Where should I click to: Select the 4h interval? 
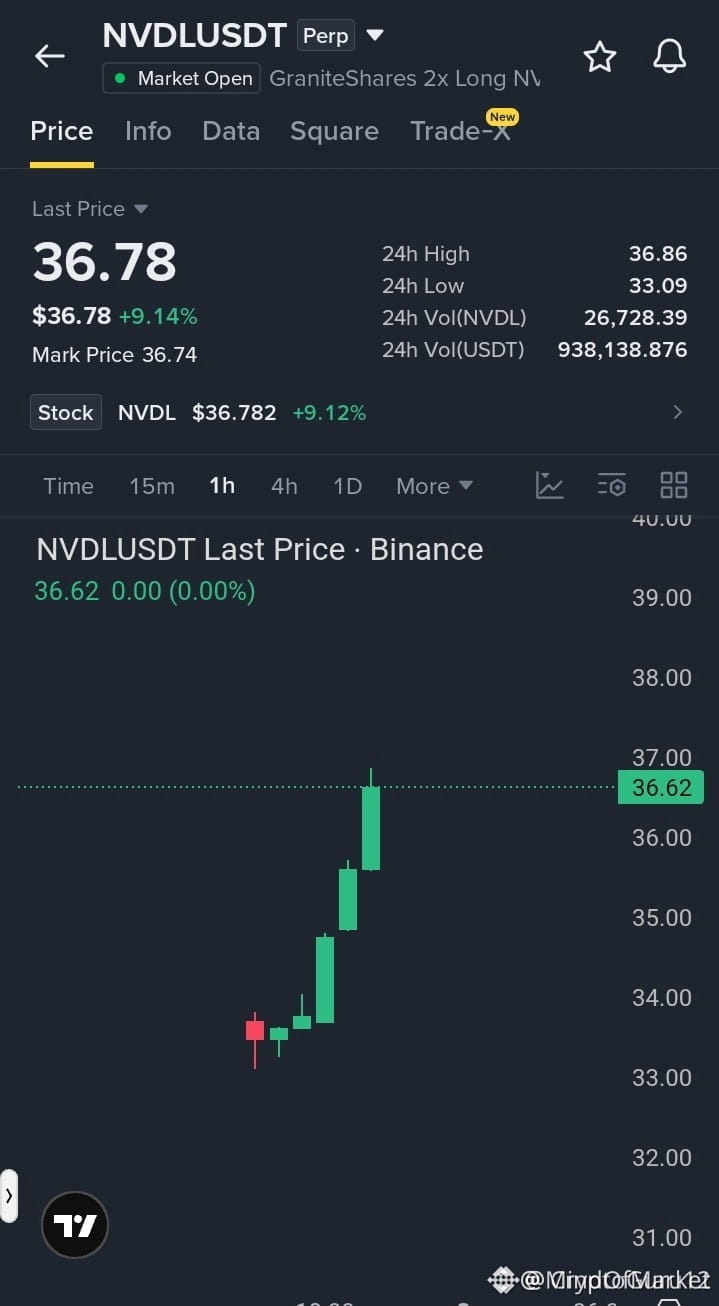tap(284, 486)
